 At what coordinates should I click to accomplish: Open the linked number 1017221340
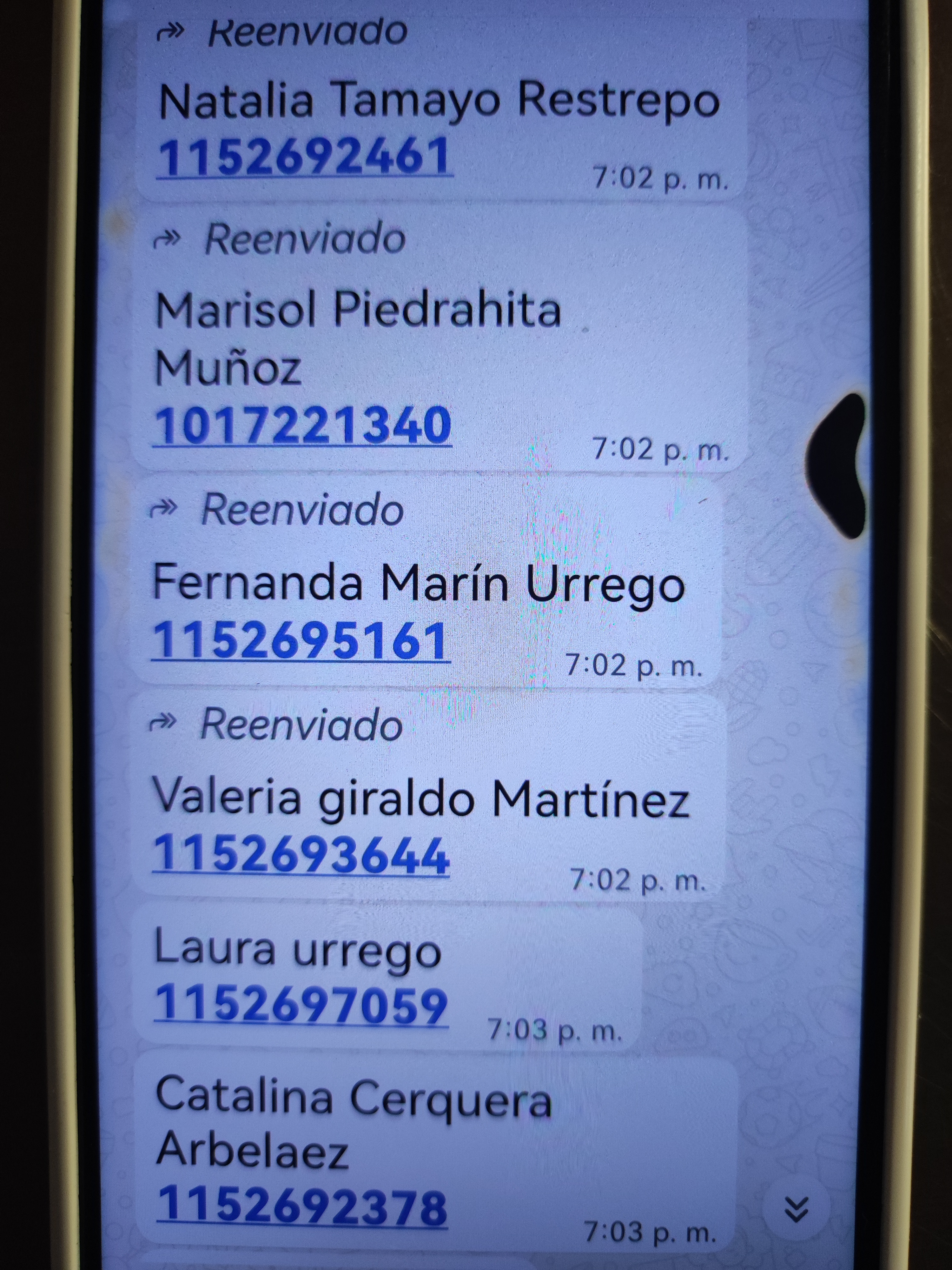(303, 425)
